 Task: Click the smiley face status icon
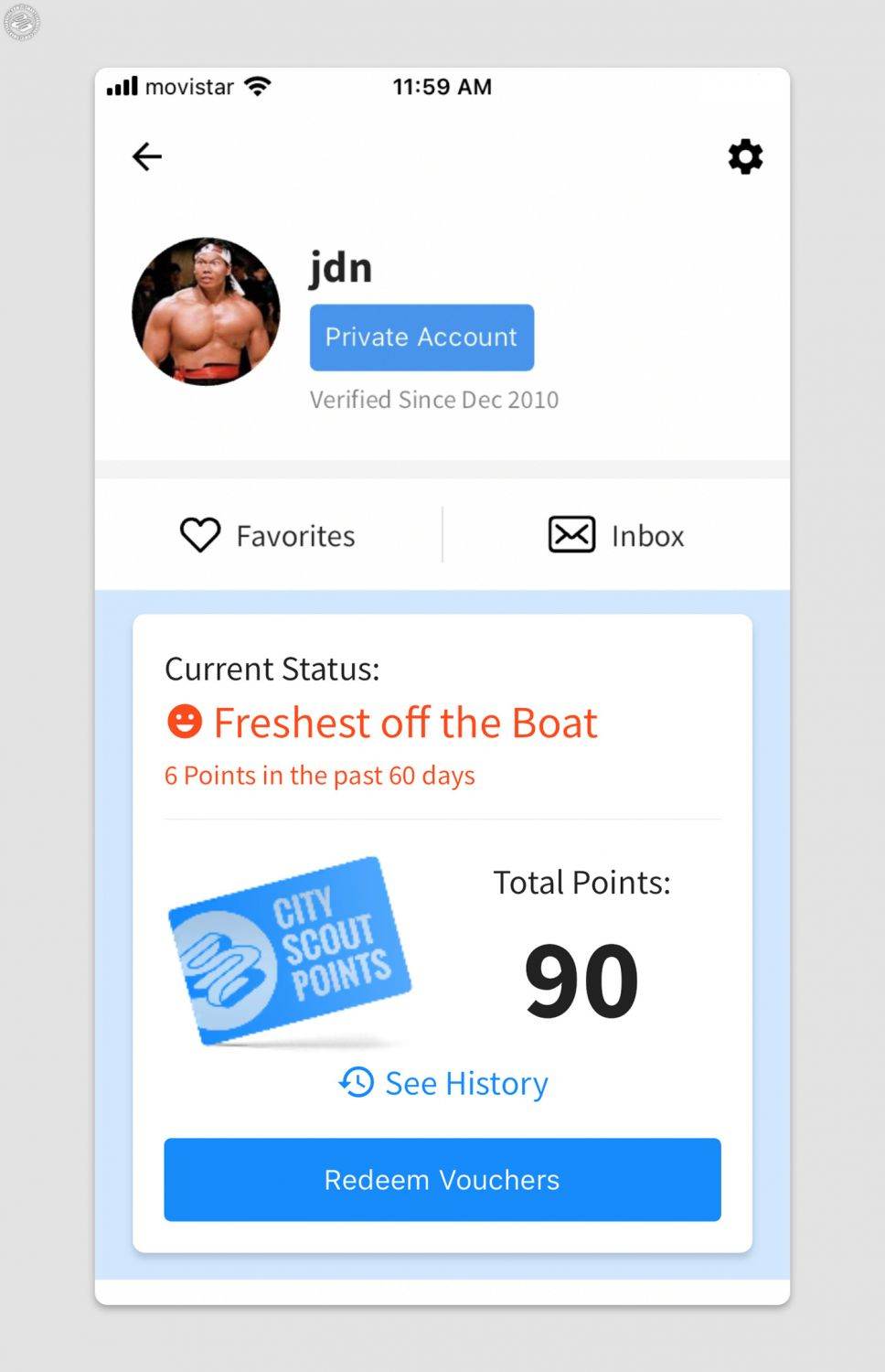tap(185, 722)
